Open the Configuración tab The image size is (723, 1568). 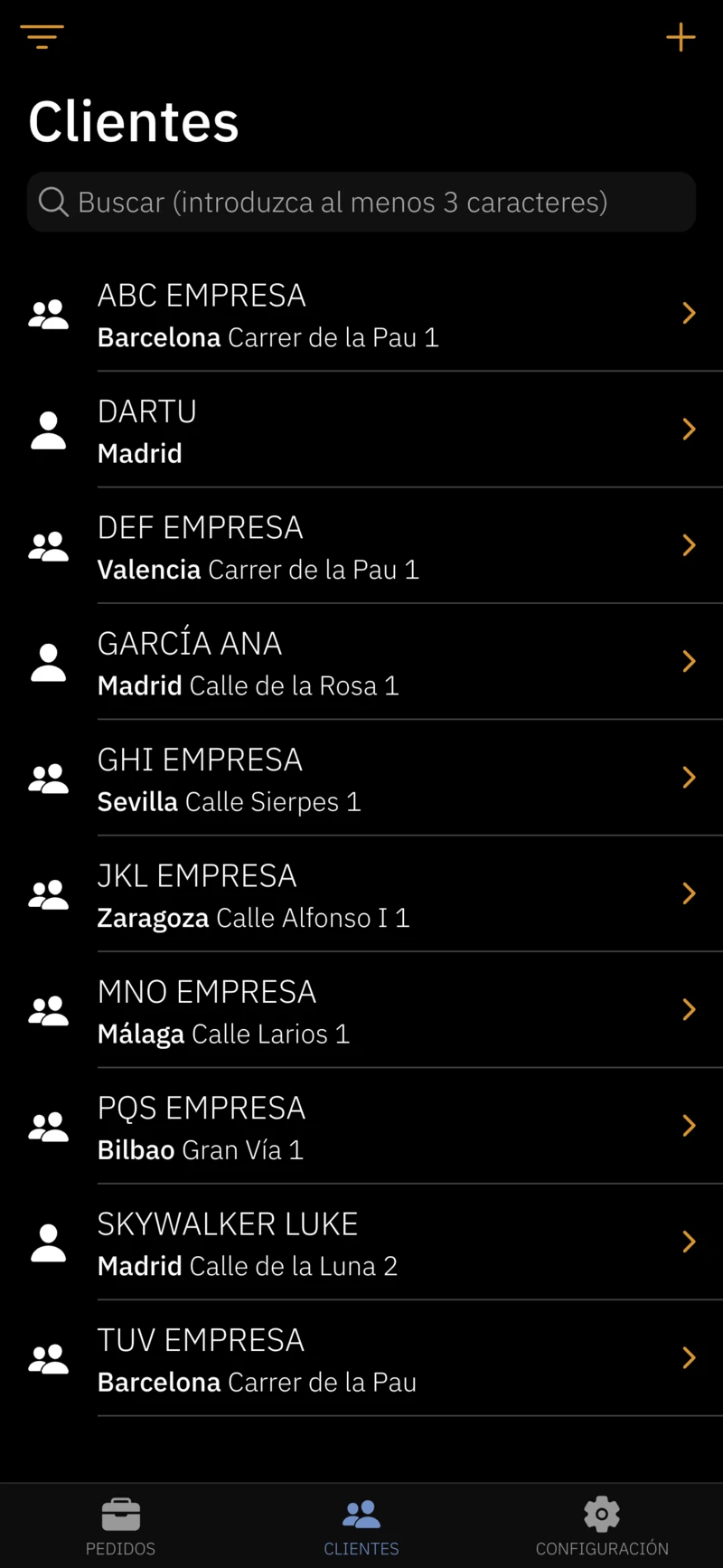click(602, 1526)
